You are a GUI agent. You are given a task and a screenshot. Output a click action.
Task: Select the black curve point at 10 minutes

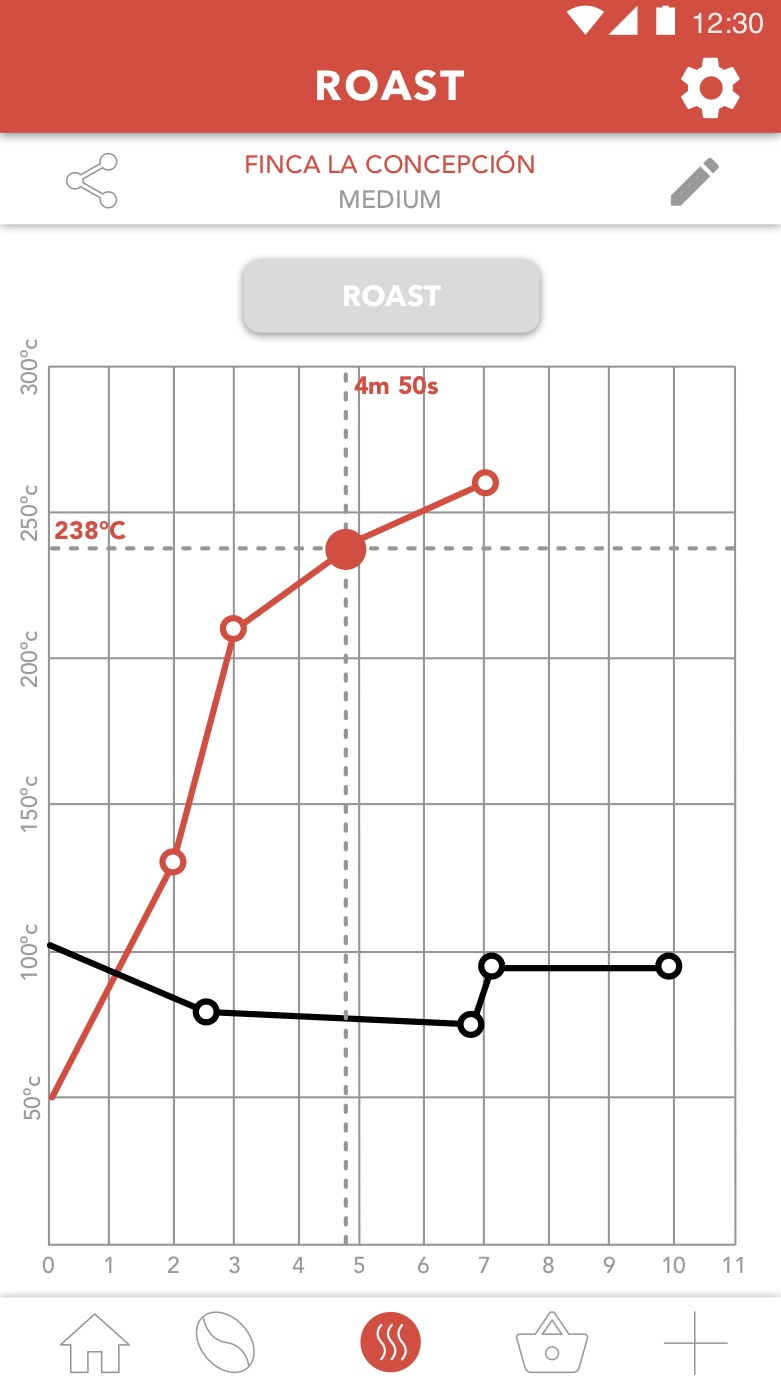pos(670,966)
